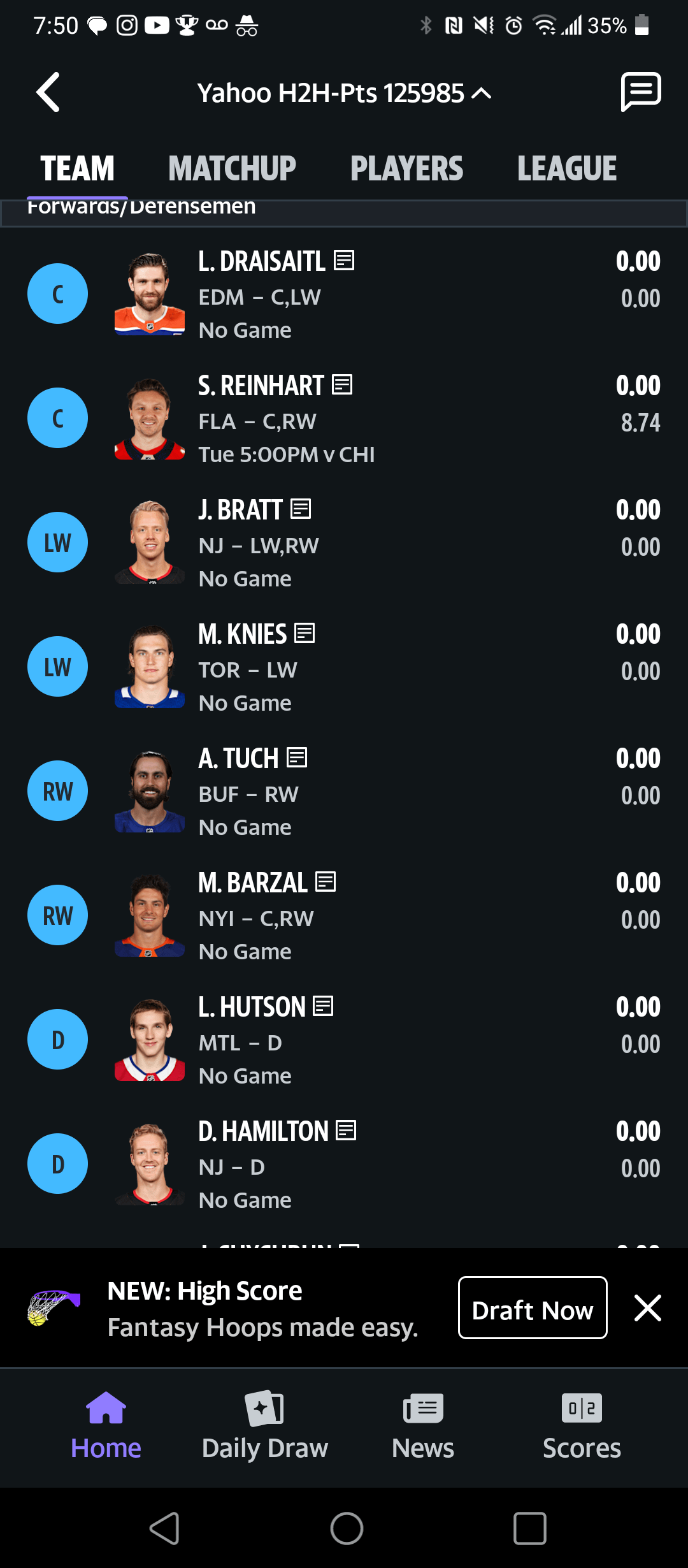The image size is (688, 1568).
Task: Dismiss the High Score banner
Action: (647, 1308)
